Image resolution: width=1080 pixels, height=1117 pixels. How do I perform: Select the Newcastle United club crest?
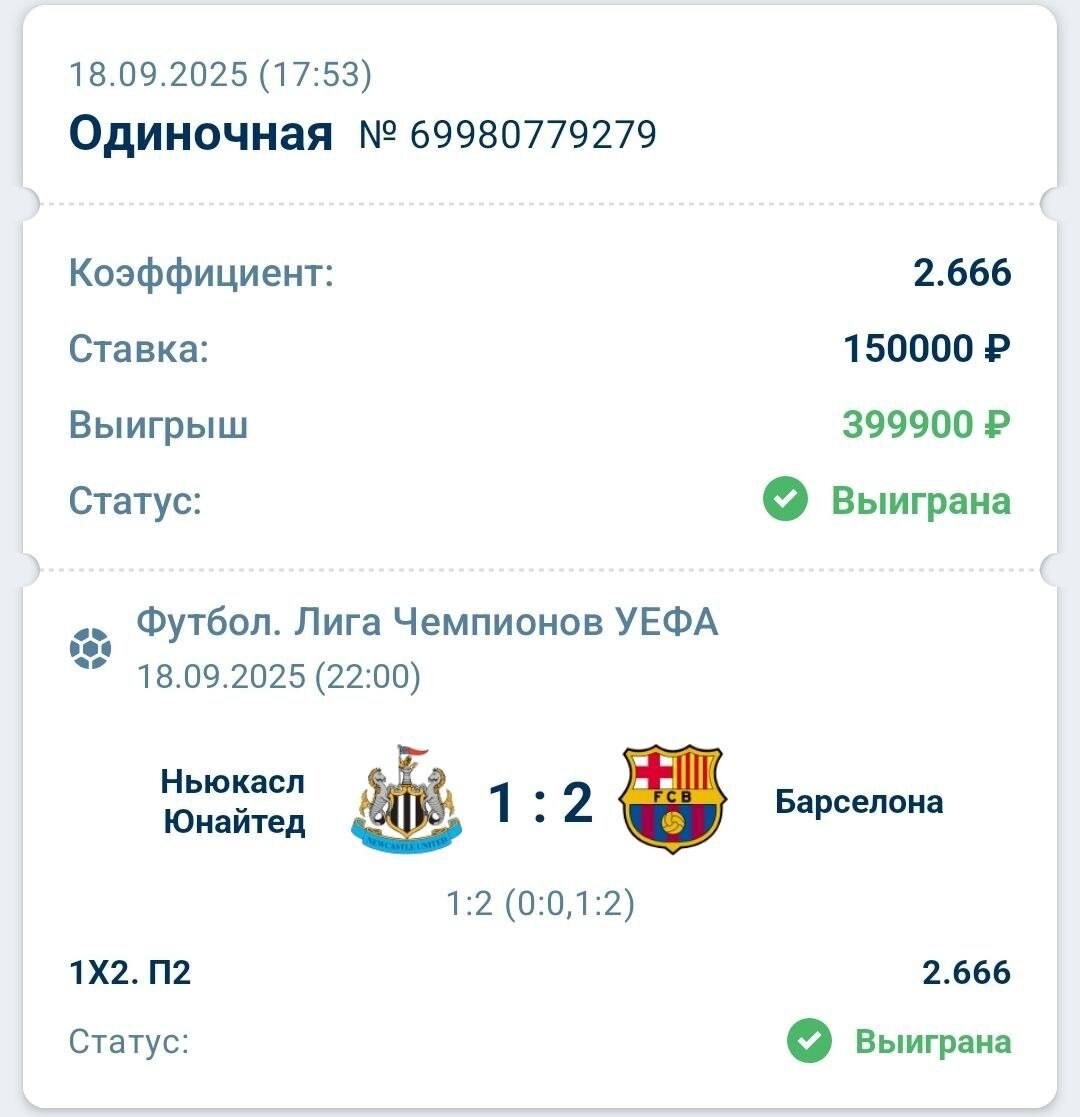point(404,800)
